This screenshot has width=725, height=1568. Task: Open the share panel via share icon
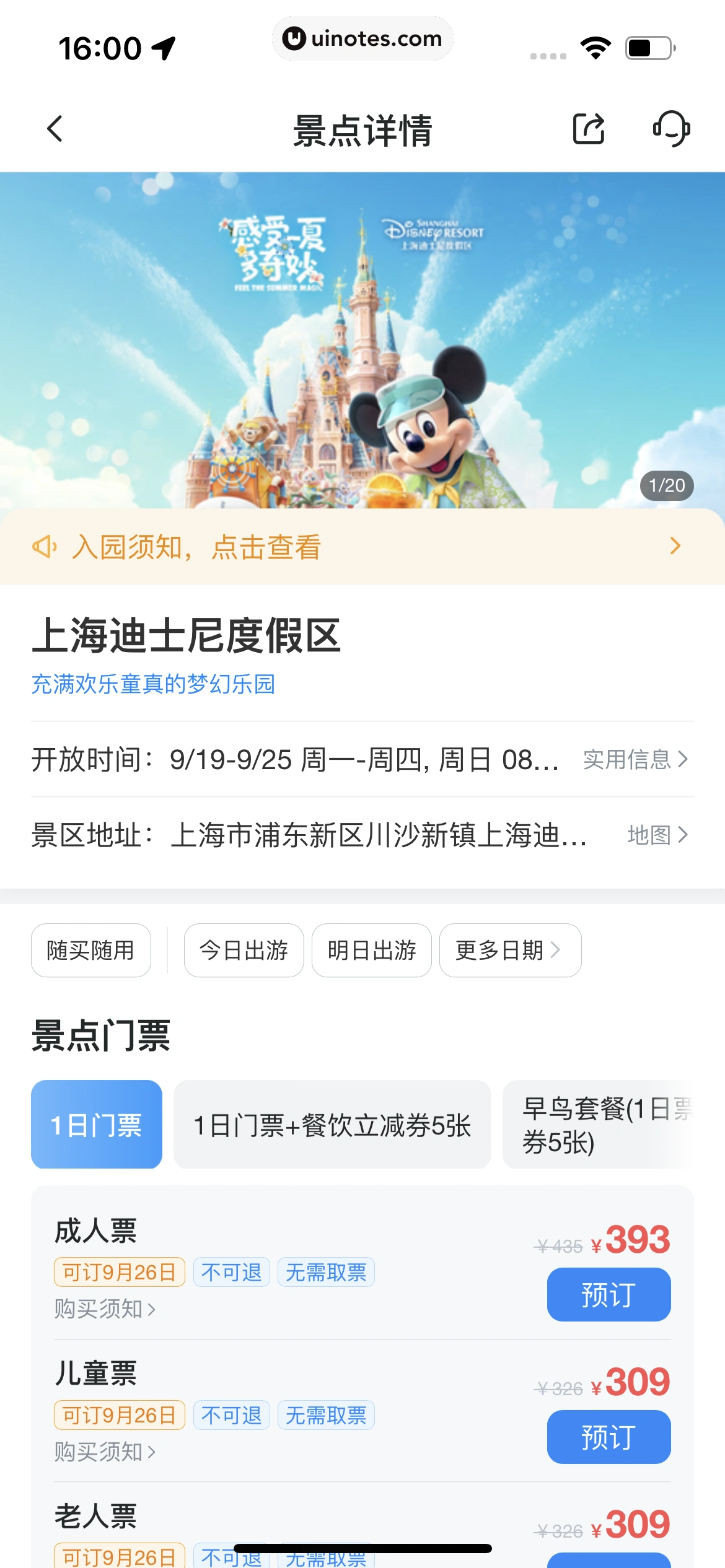(587, 129)
